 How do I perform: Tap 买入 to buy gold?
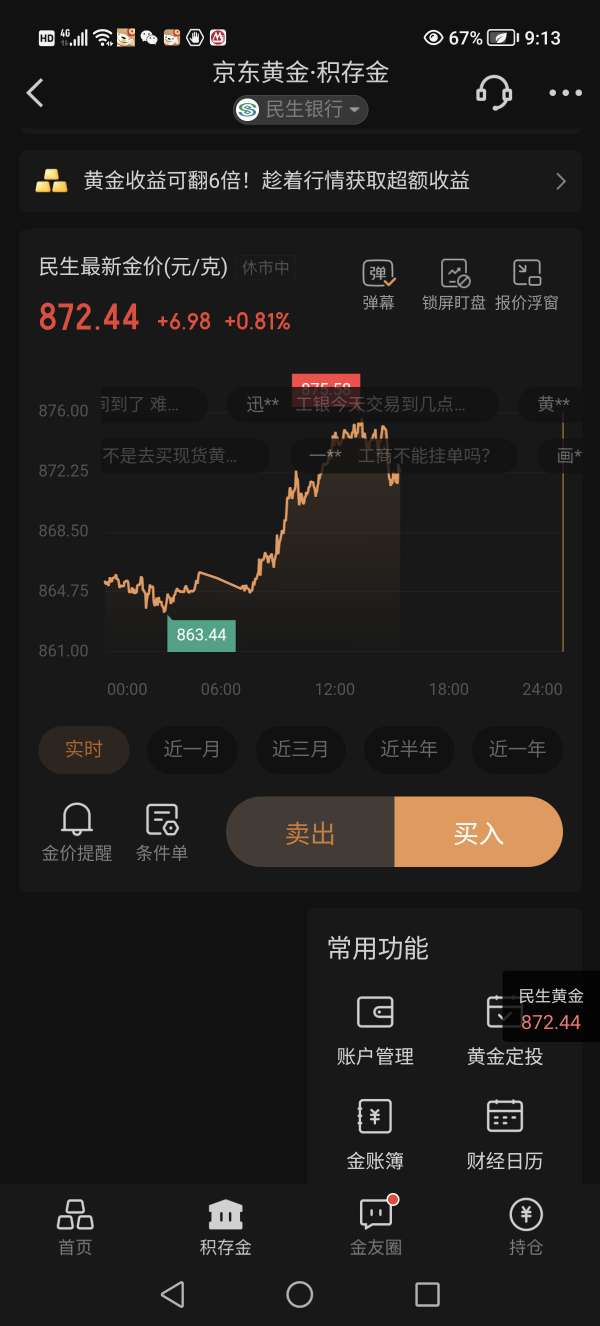pos(478,832)
